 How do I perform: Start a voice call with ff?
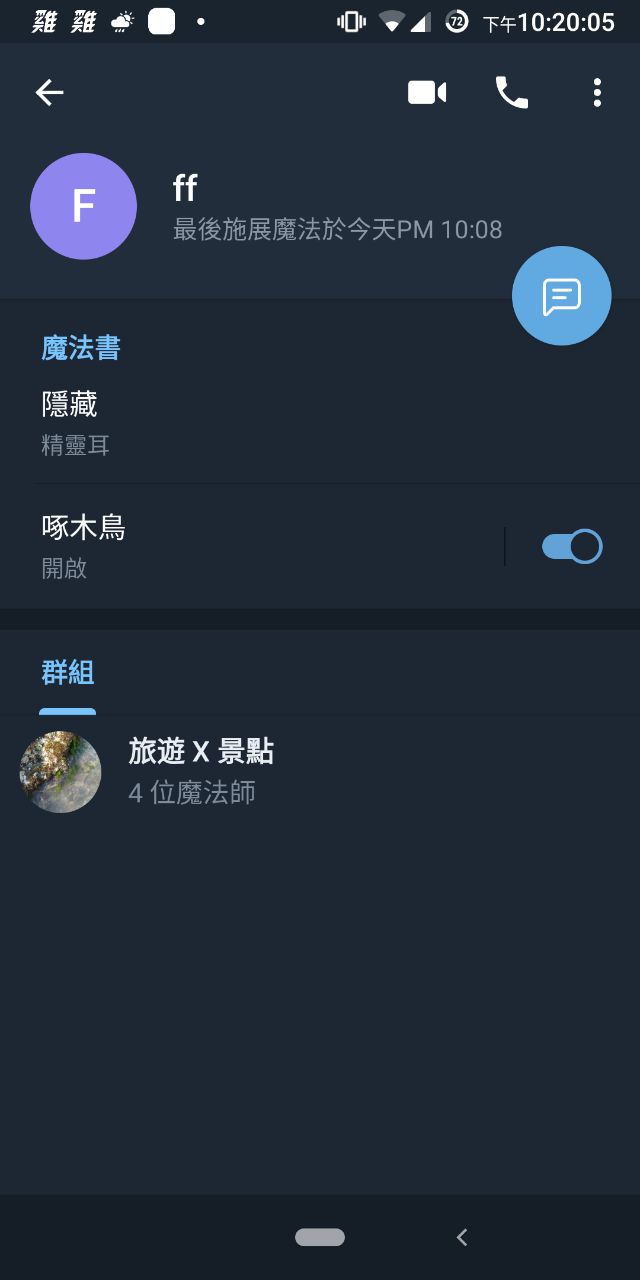[x=512, y=93]
